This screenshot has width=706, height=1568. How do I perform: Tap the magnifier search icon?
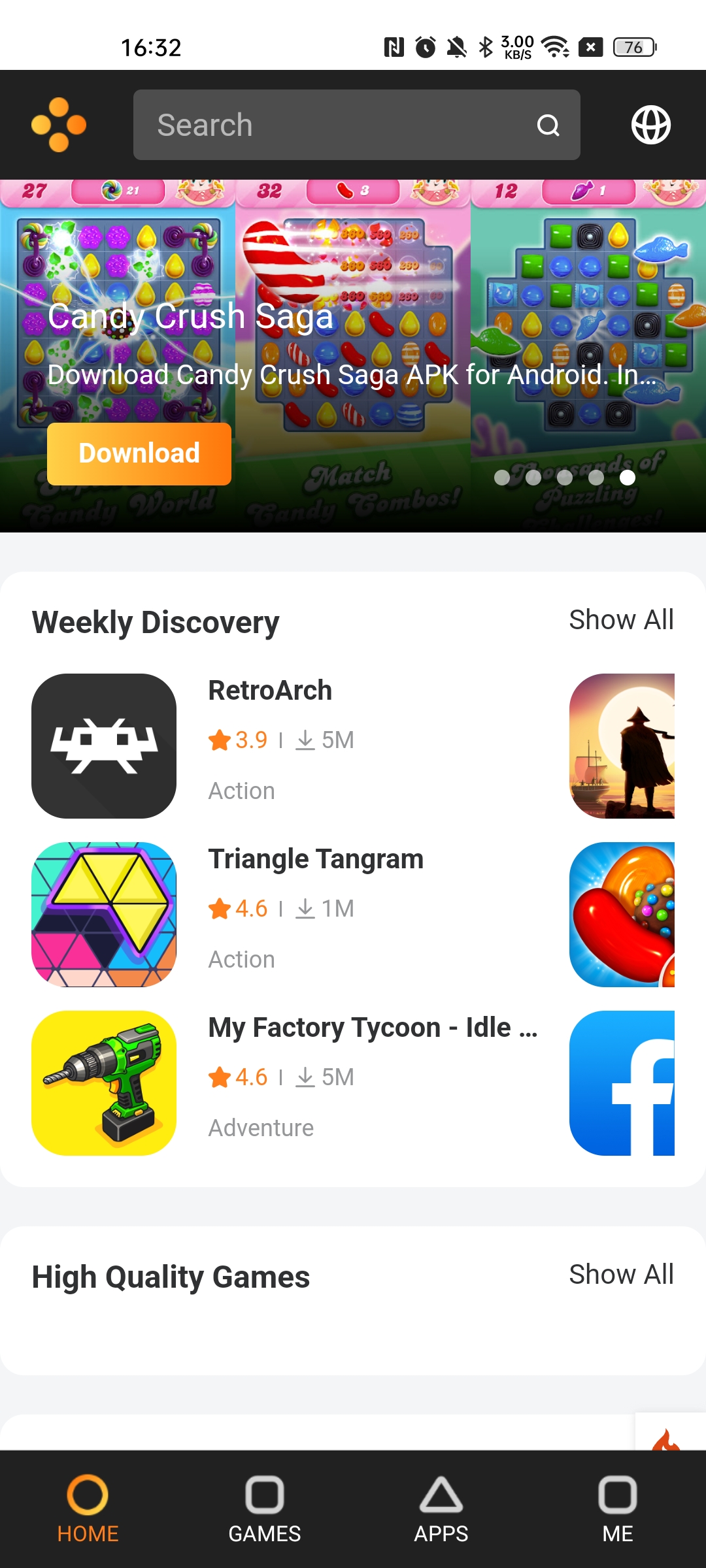(x=548, y=125)
